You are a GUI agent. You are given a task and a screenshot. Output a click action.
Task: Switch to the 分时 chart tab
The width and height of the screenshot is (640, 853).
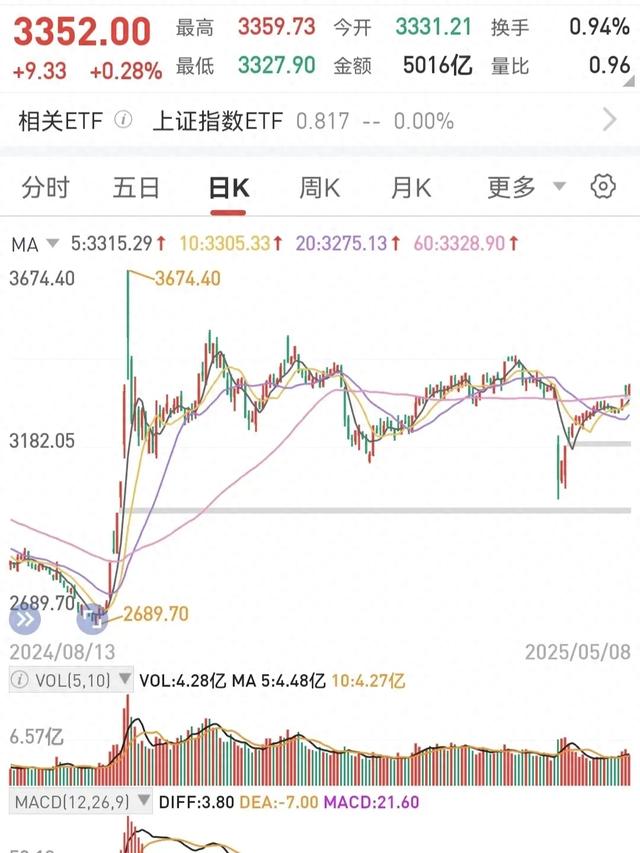coord(46,187)
